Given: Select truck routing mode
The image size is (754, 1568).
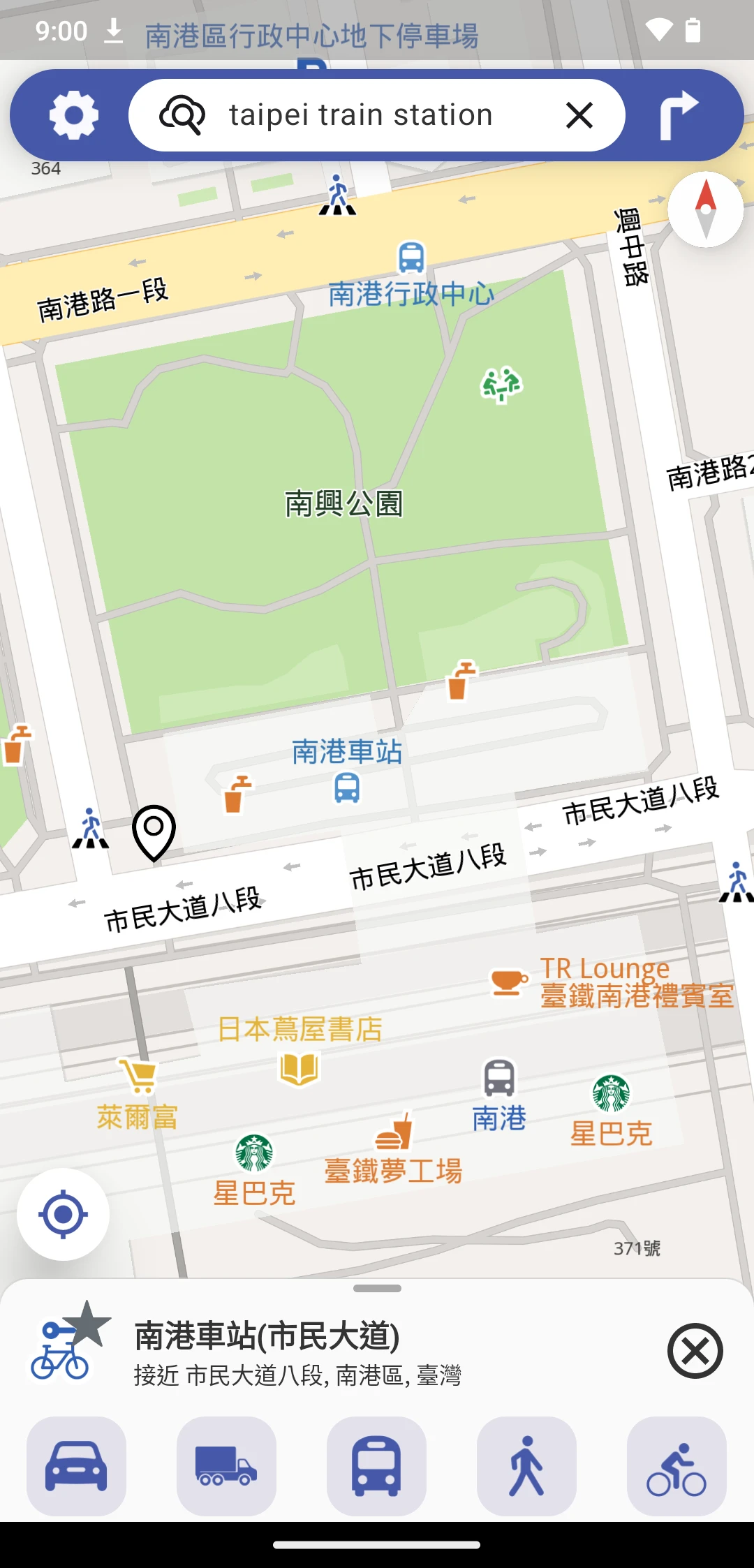Looking at the screenshot, I should [226, 1465].
